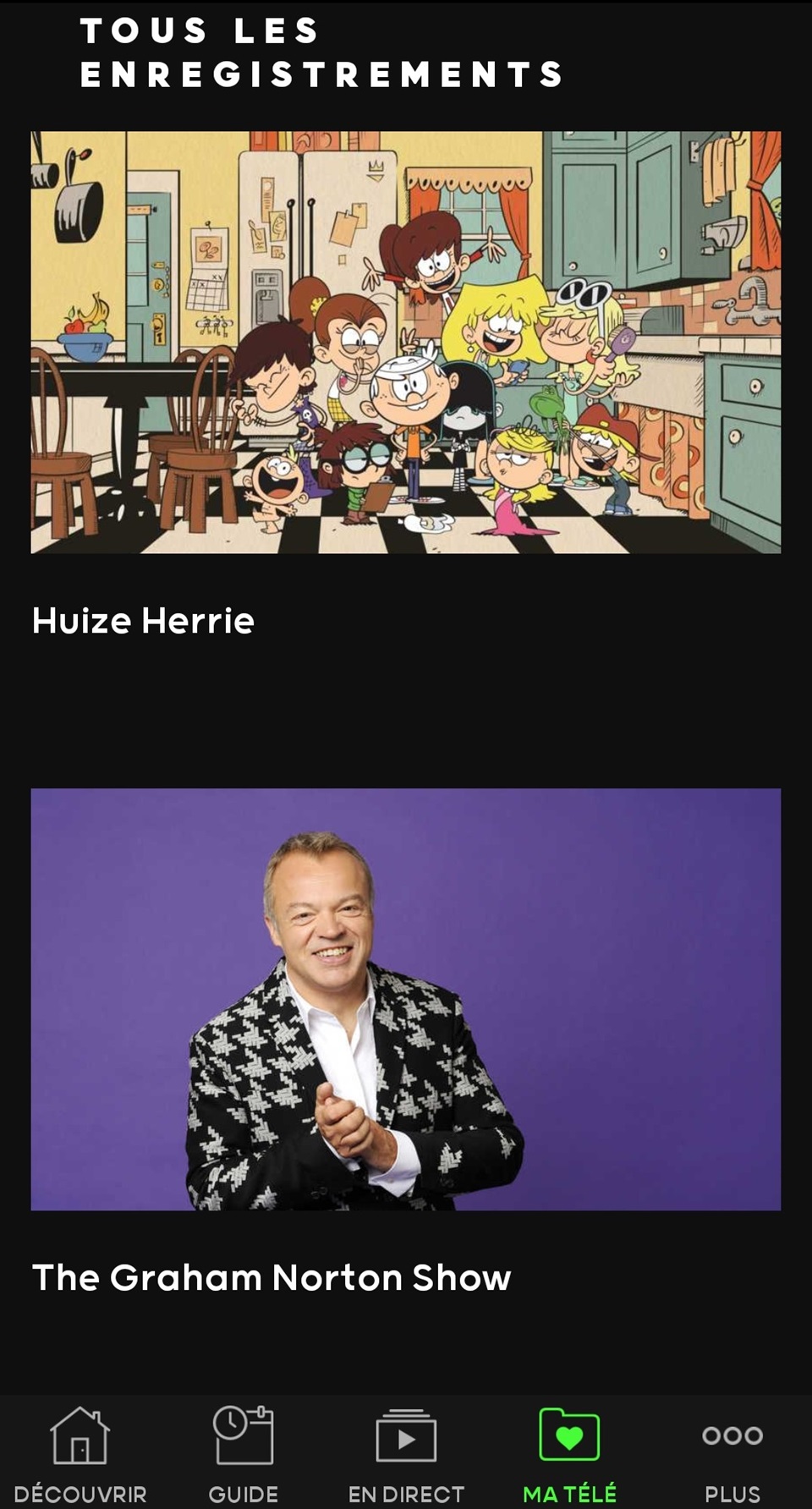Go to the En Direct tab
Viewport: 812px width, 1509px height.
tap(406, 1453)
